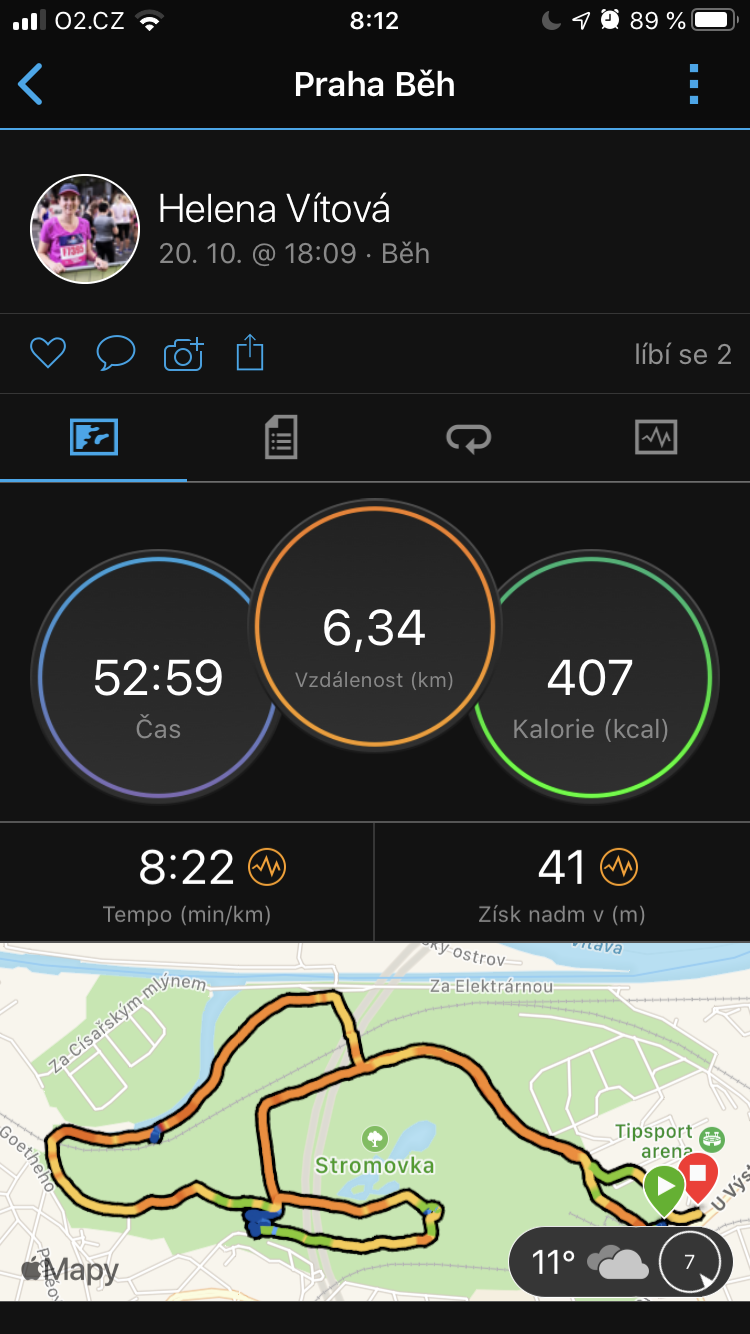Image resolution: width=750 pixels, height=1334 pixels.
Task: Go back using the top-left arrow
Action: (x=31, y=85)
